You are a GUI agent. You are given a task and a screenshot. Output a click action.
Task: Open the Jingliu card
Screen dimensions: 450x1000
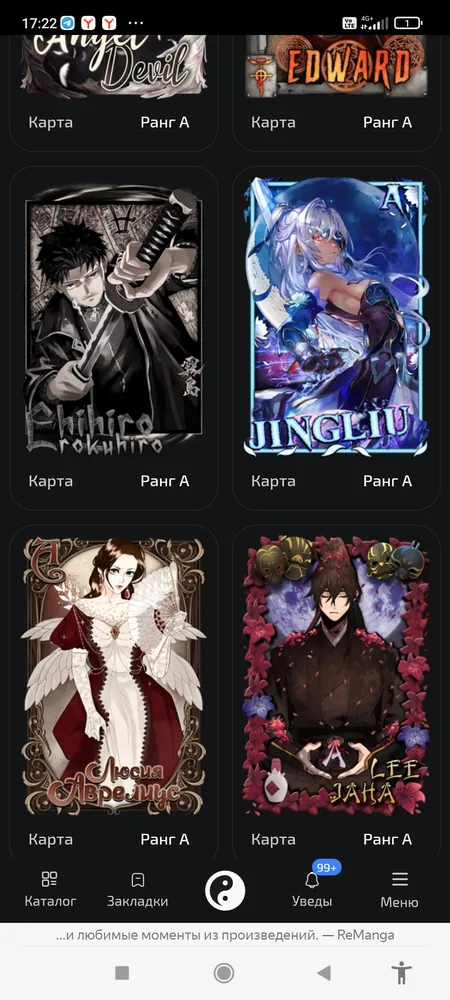(x=337, y=338)
